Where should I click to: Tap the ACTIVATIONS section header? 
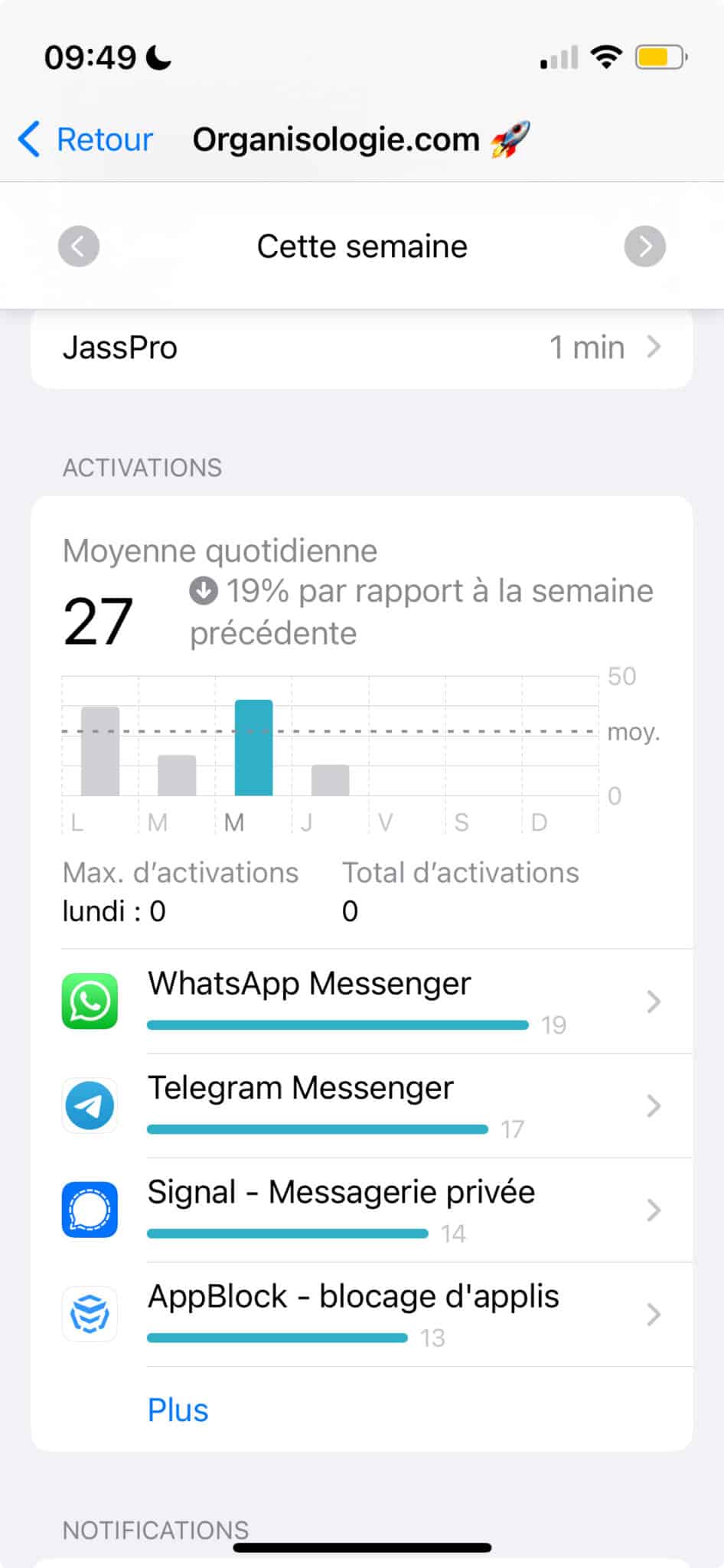pos(142,467)
